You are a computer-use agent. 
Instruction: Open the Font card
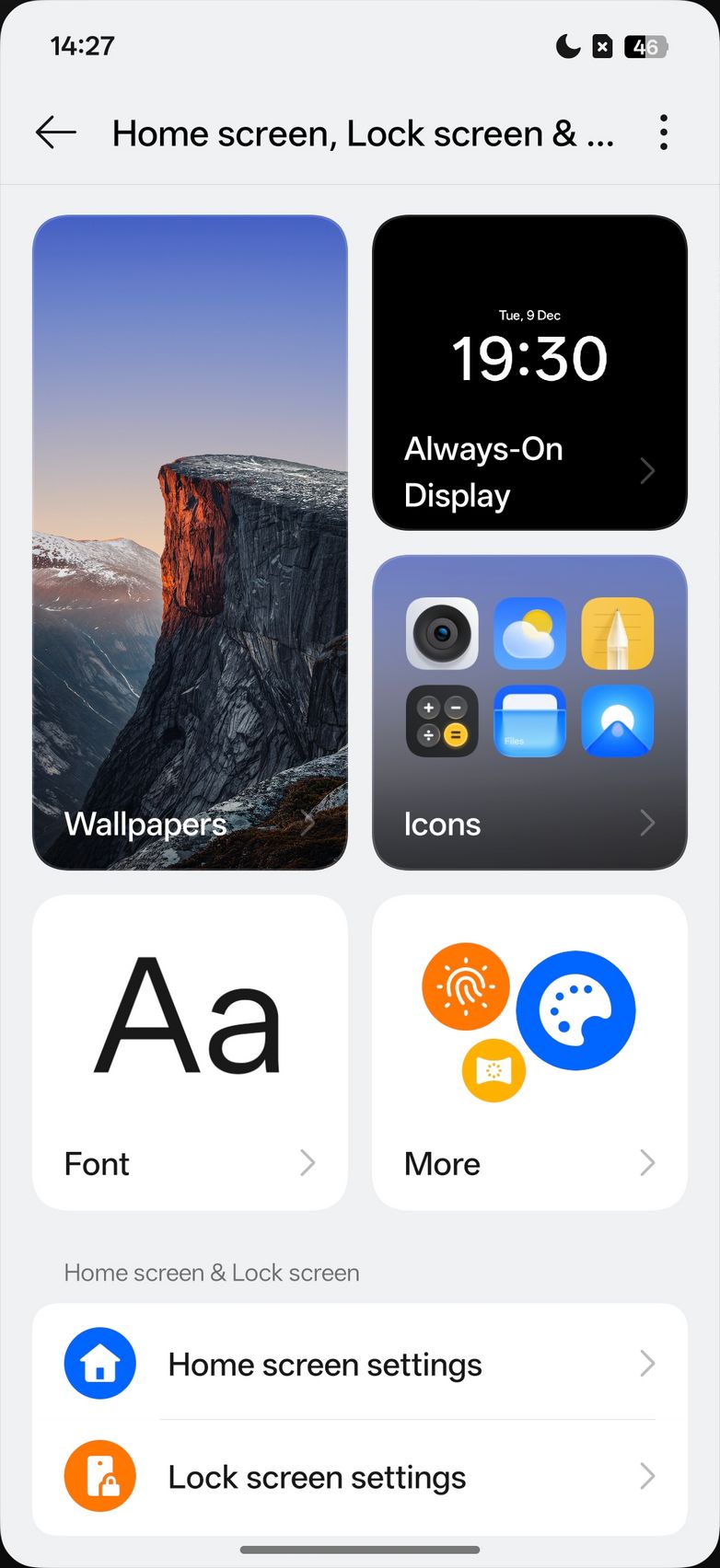pyautogui.click(x=190, y=1052)
